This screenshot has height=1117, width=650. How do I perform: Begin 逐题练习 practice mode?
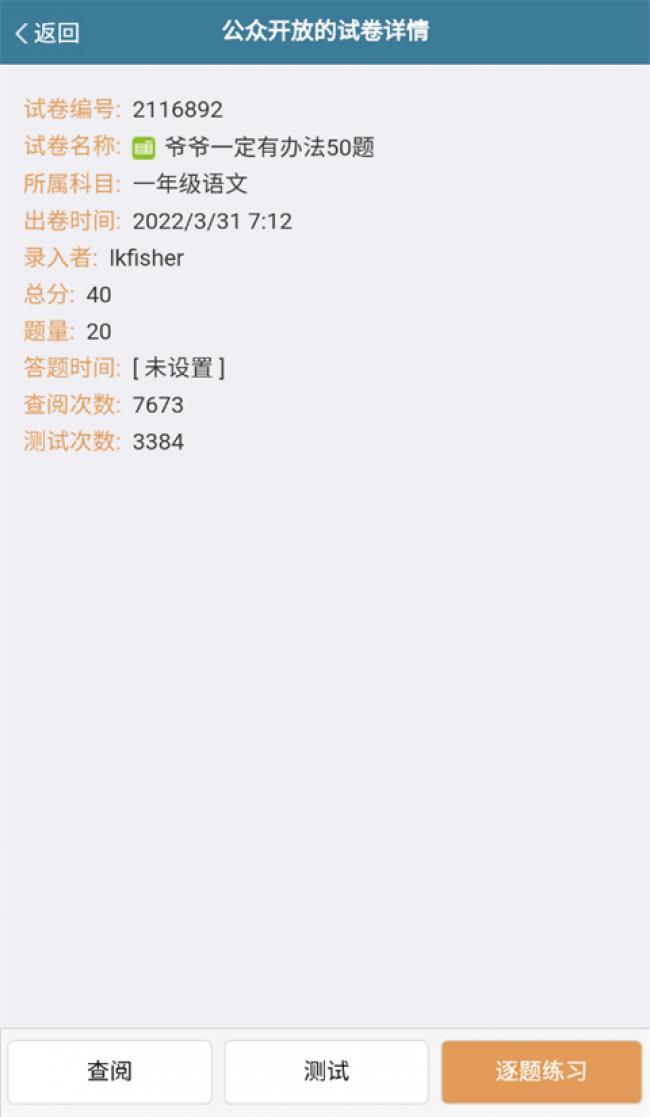(542, 1071)
